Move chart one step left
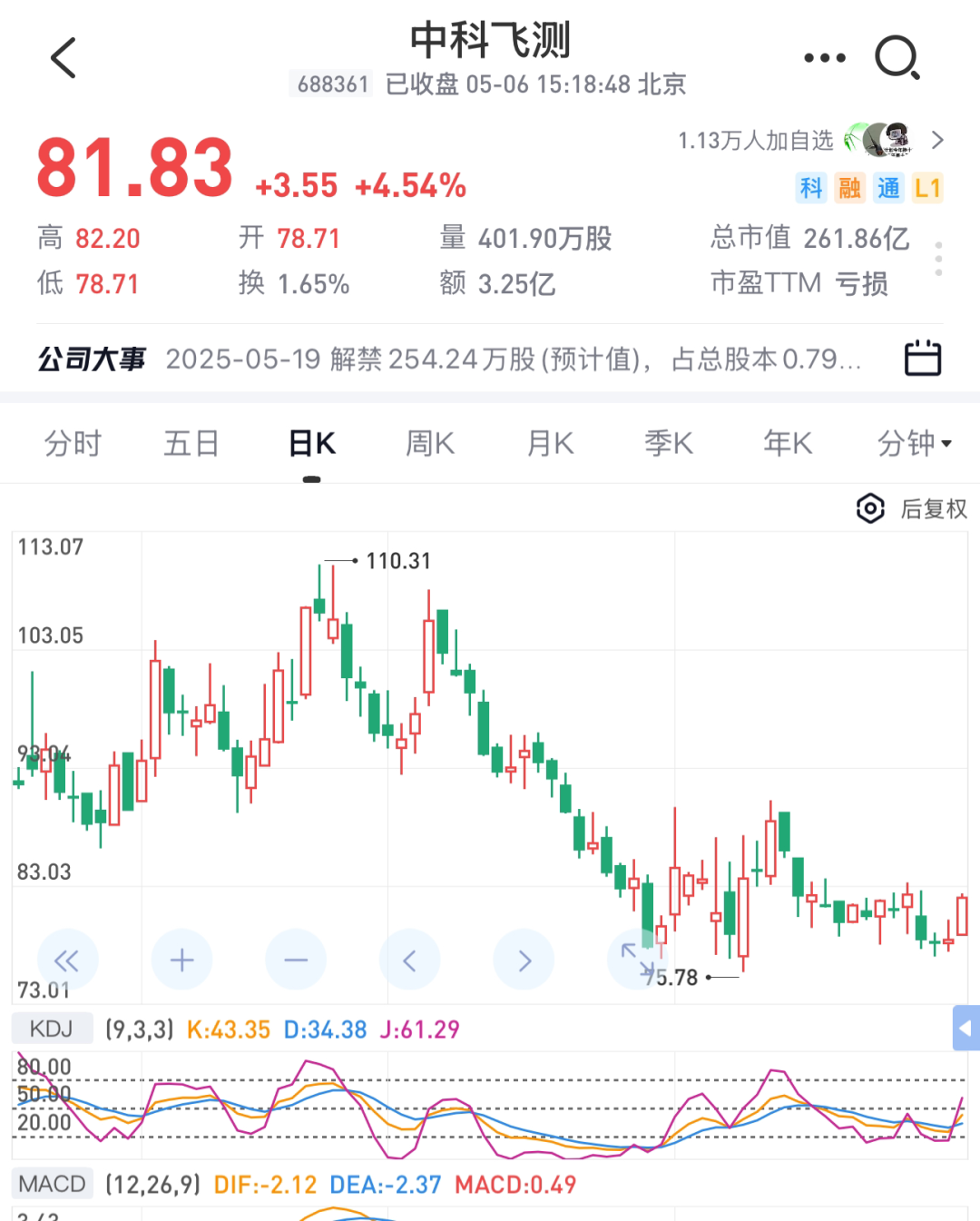Image resolution: width=980 pixels, height=1221 pixels. [409, 960]
